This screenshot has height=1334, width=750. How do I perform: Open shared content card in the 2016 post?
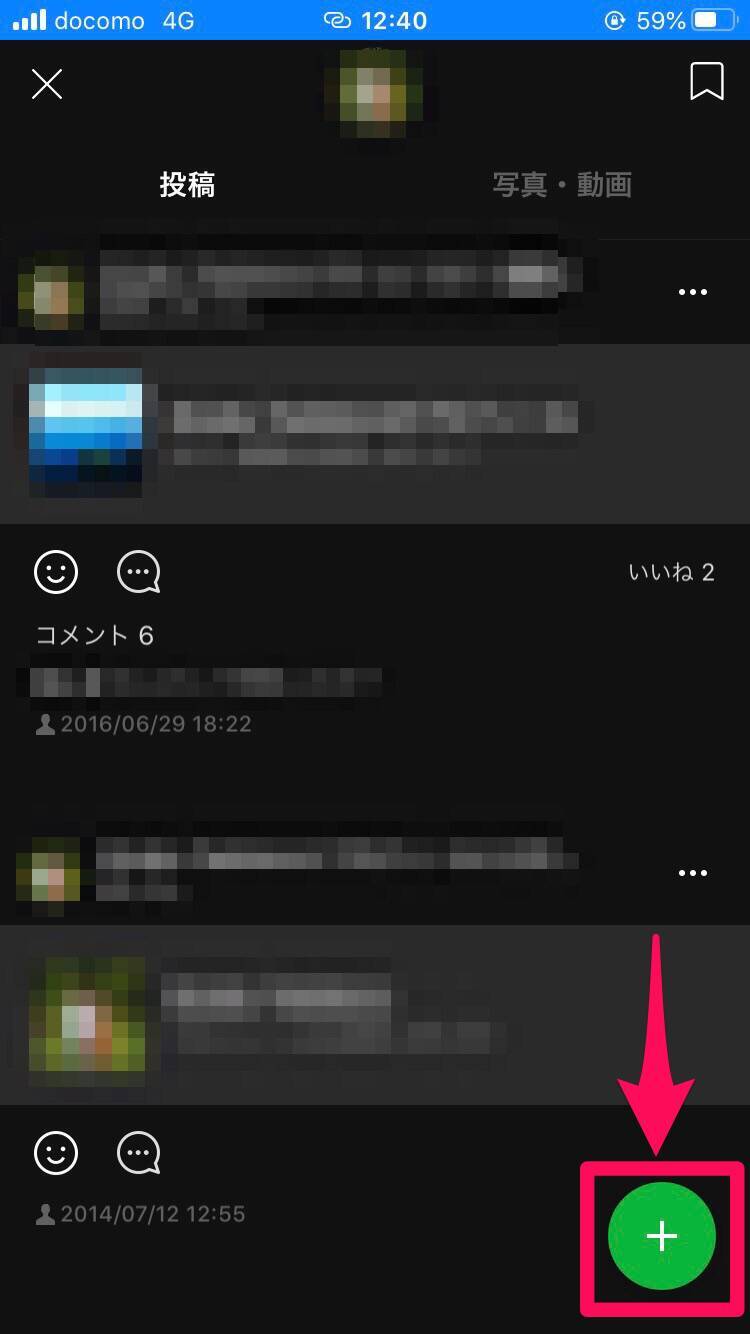[375, 433]
